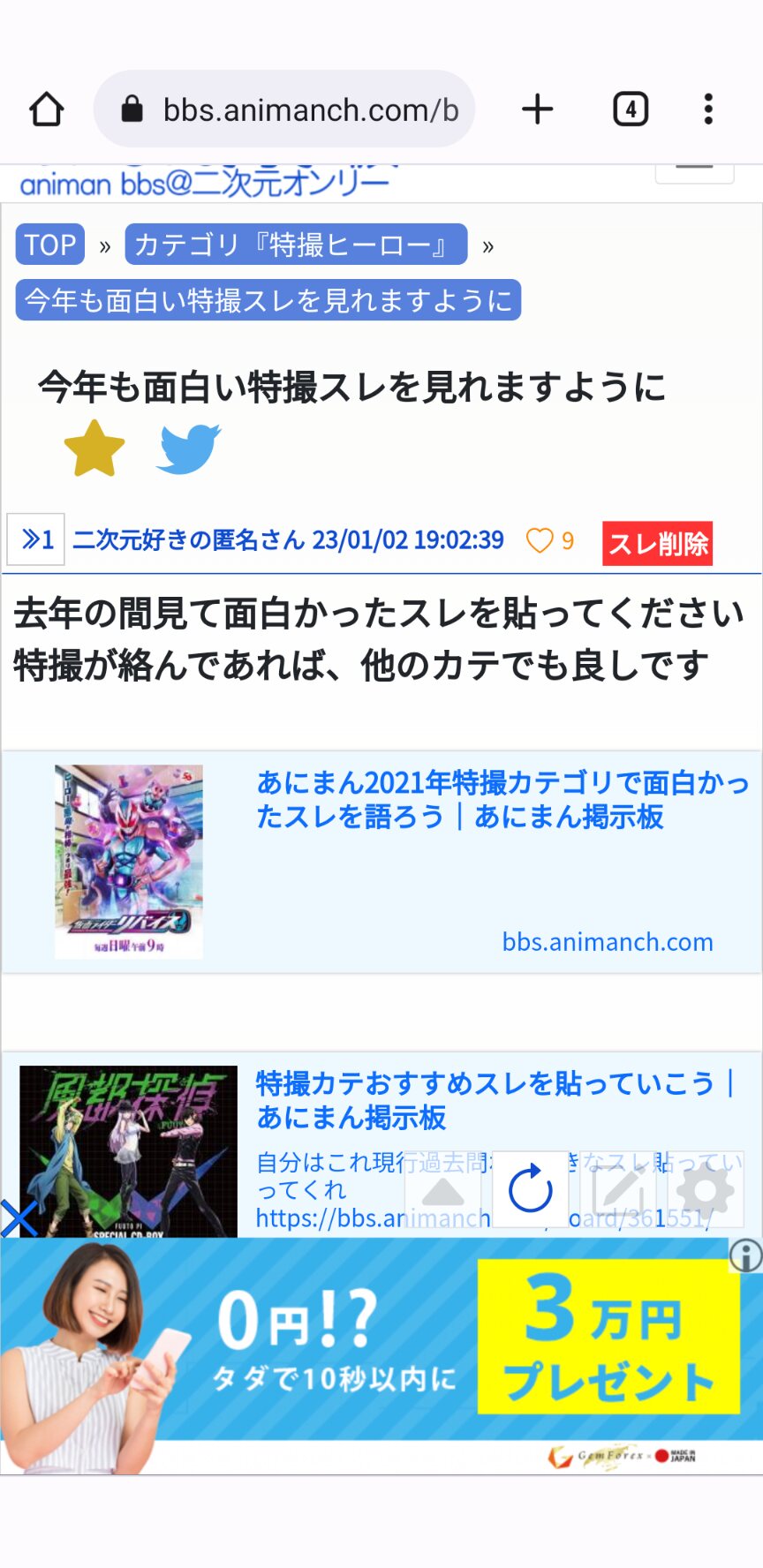This screenshot has height=1568, width=763.
Task: Open a new browser tab
Action: pos(537,109)
